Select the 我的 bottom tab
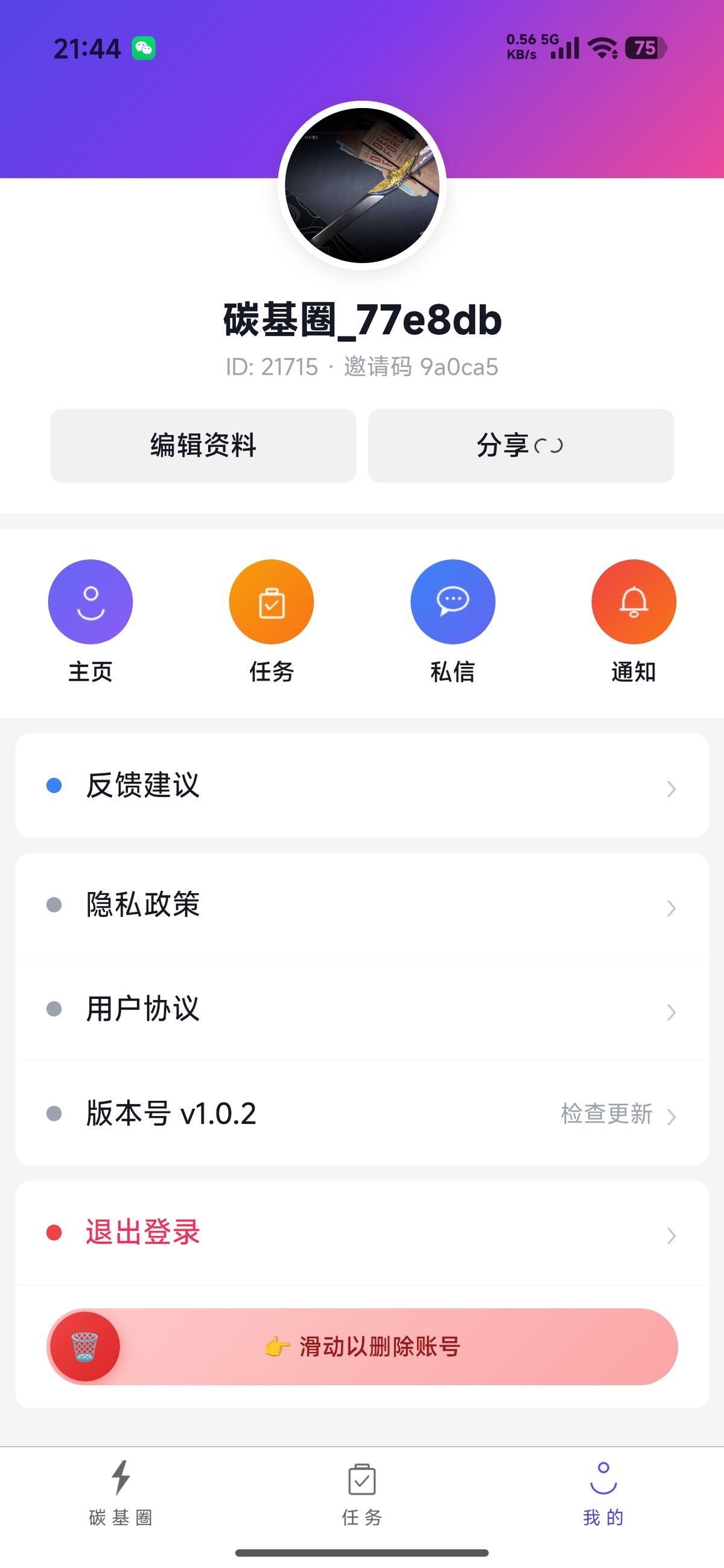 (603, 1493)
